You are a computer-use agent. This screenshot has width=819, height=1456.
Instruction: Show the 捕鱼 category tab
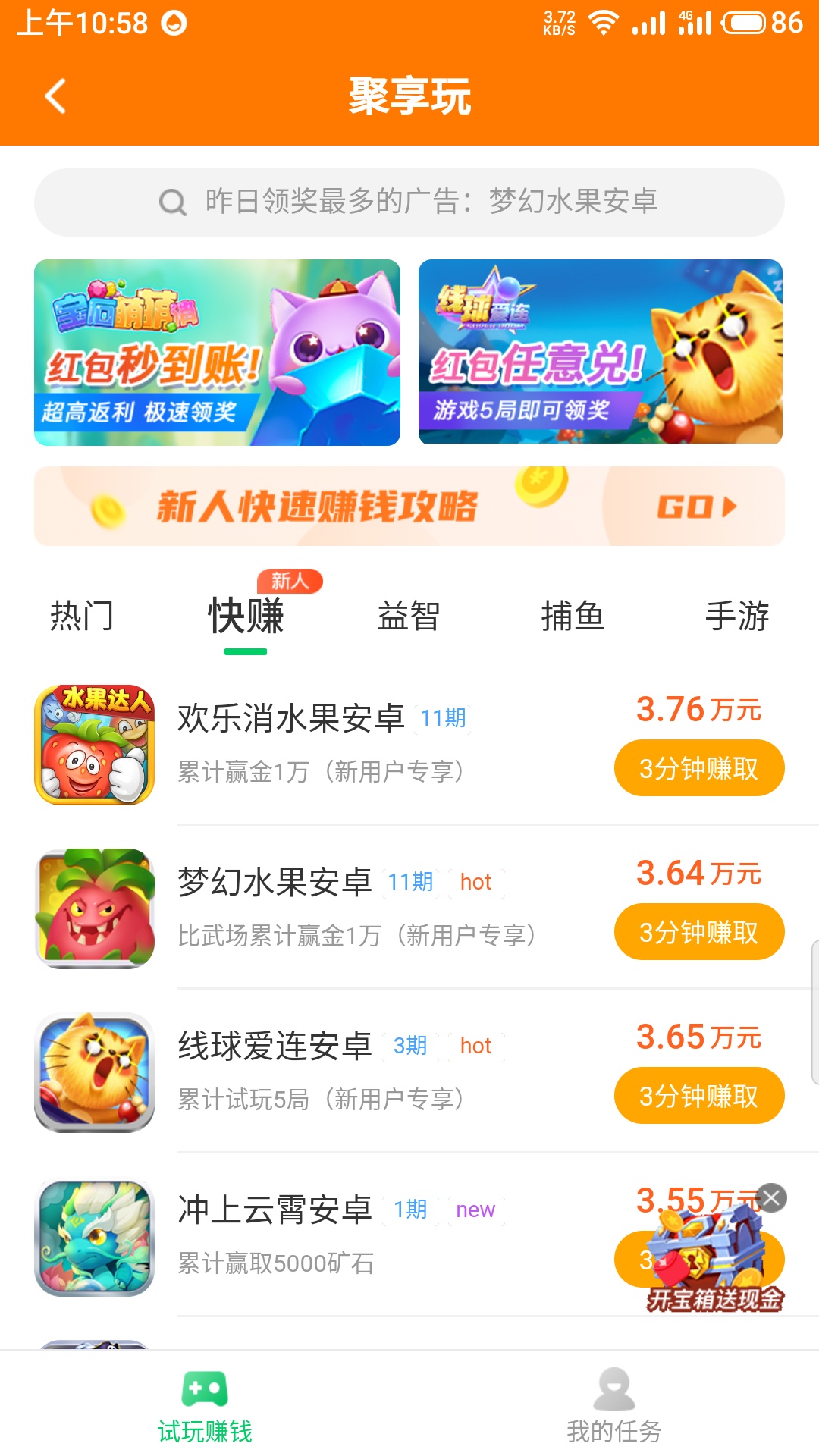(x=573, y=616)
